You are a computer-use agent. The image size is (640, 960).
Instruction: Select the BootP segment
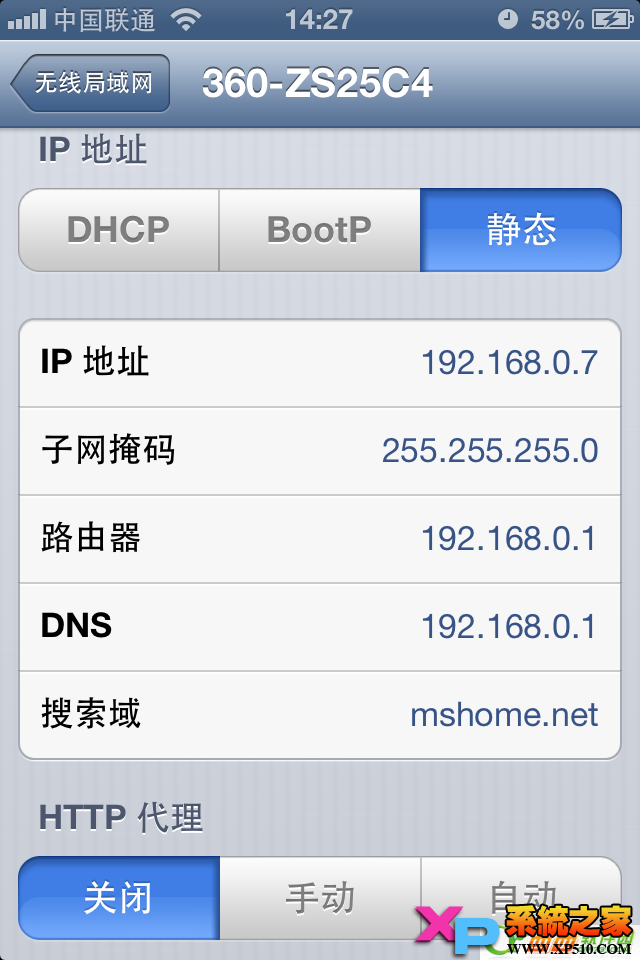(x=319, y=230)
